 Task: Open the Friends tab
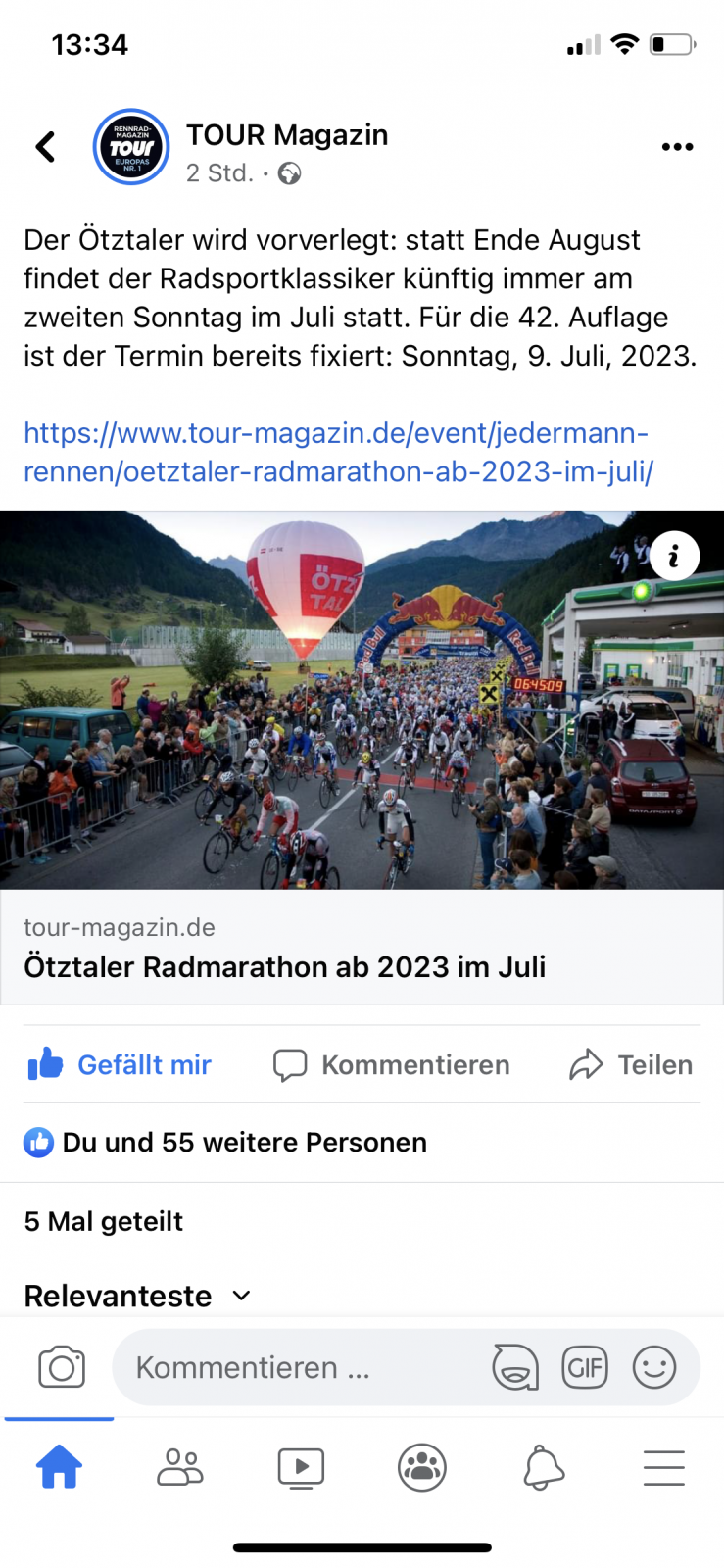click(180, 1468)
